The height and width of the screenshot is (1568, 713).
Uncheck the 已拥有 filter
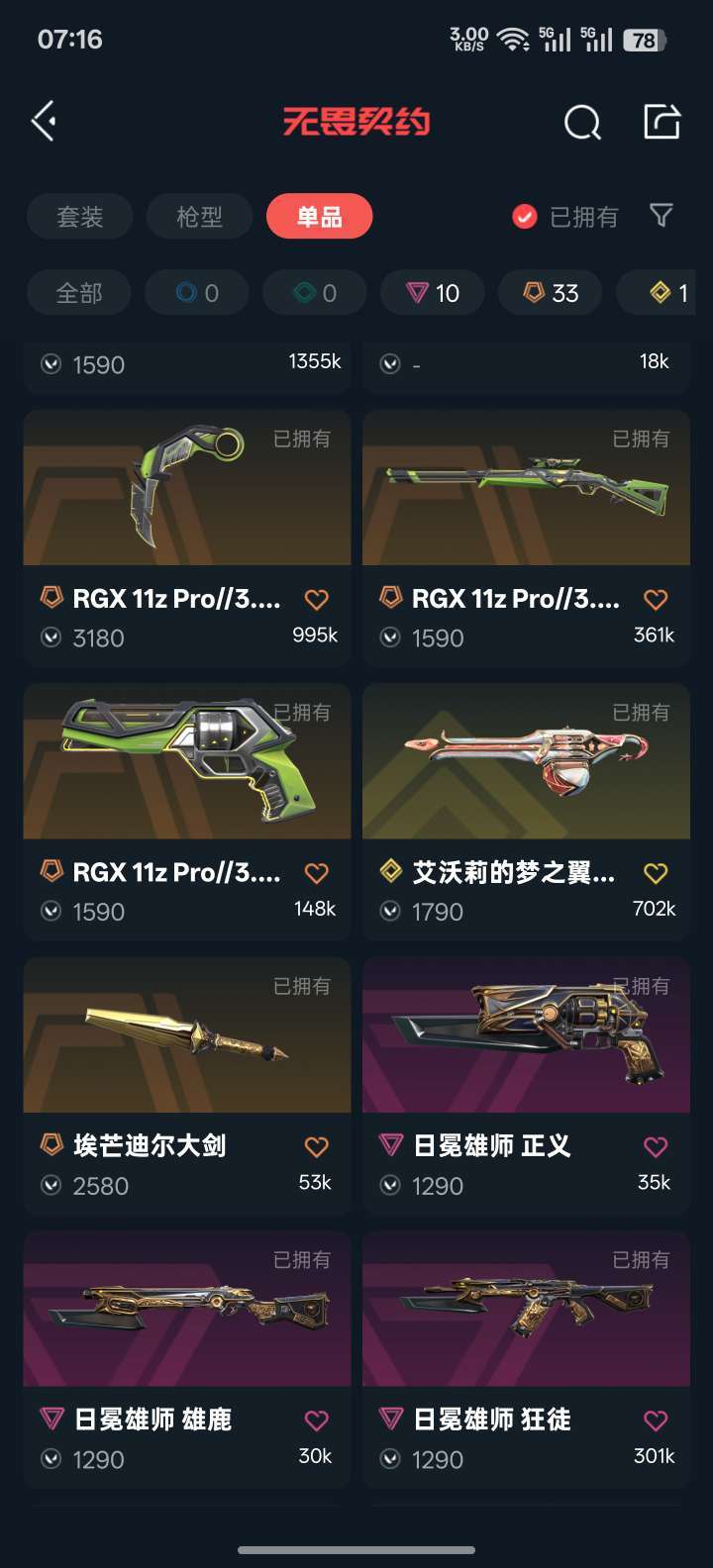(565, 217)
